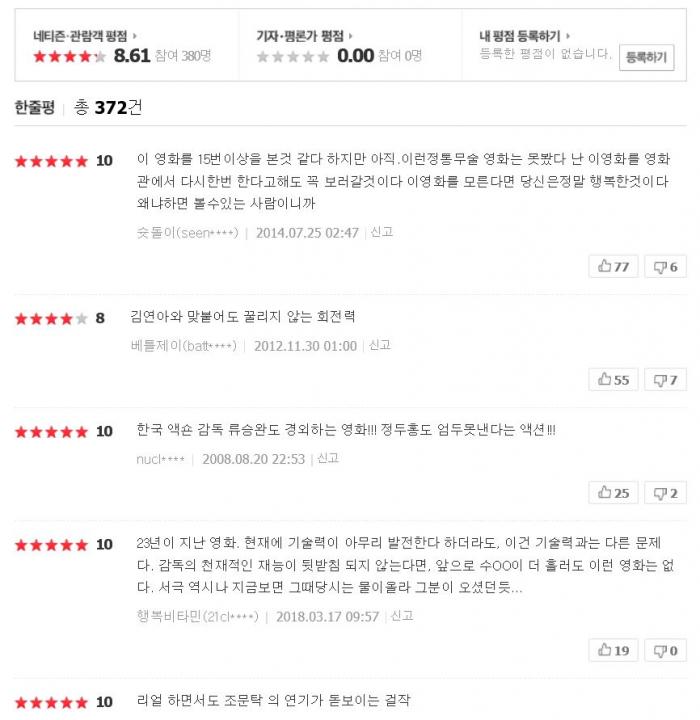Screen dimensions: 700x720
Task: Report the nucl**** review via 신고
Action: coord(328,459)
